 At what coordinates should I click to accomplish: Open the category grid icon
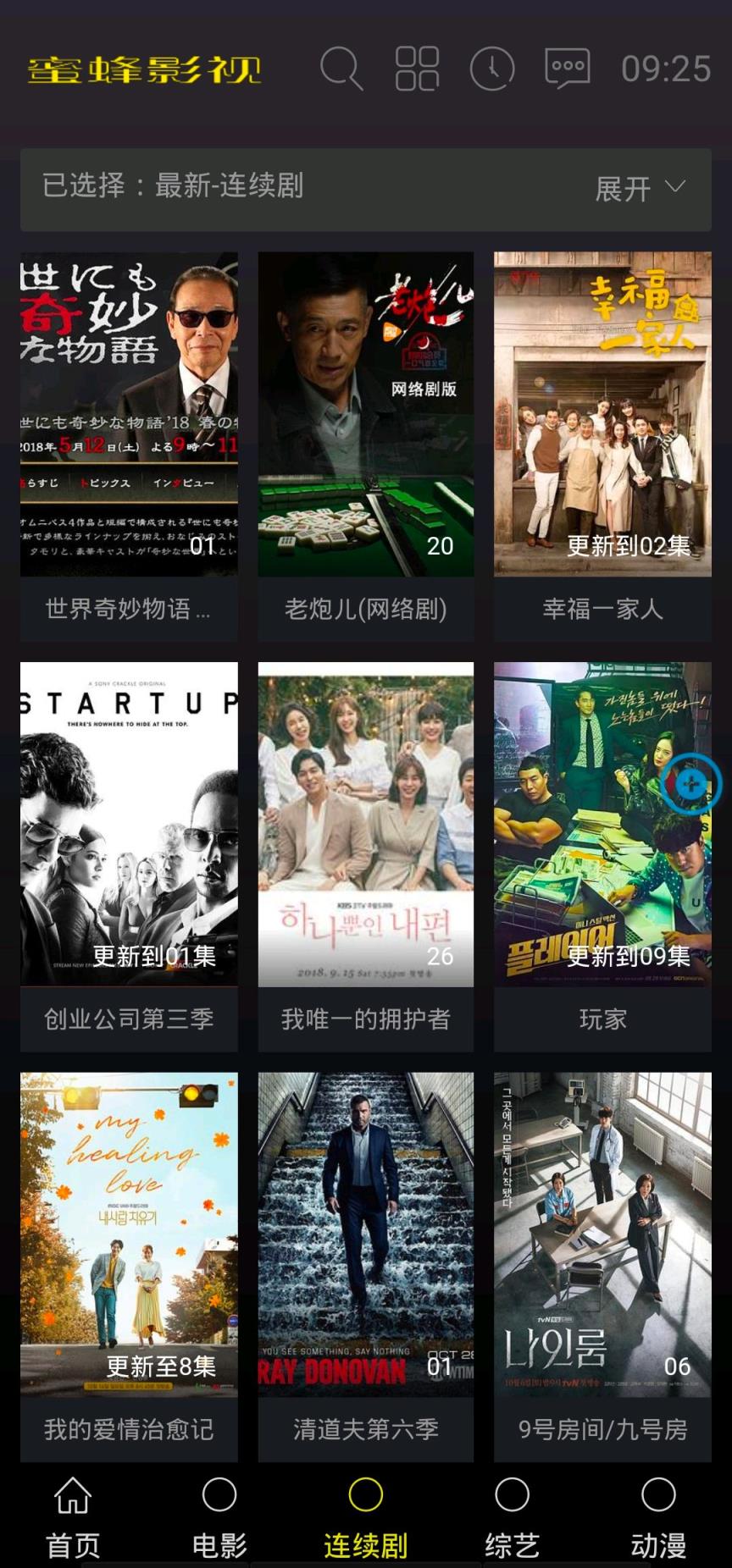(417, 69)
